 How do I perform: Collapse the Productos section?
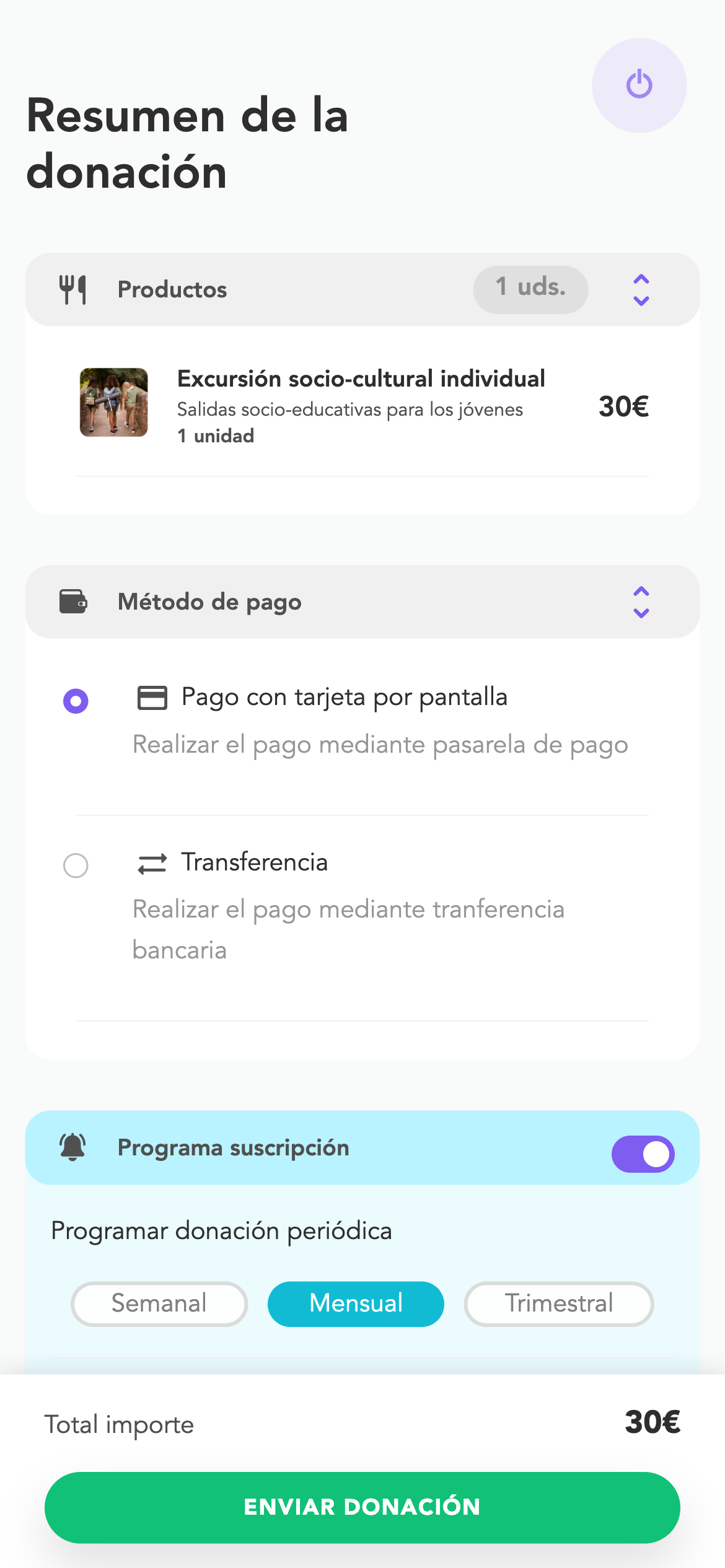coord(641,290)
